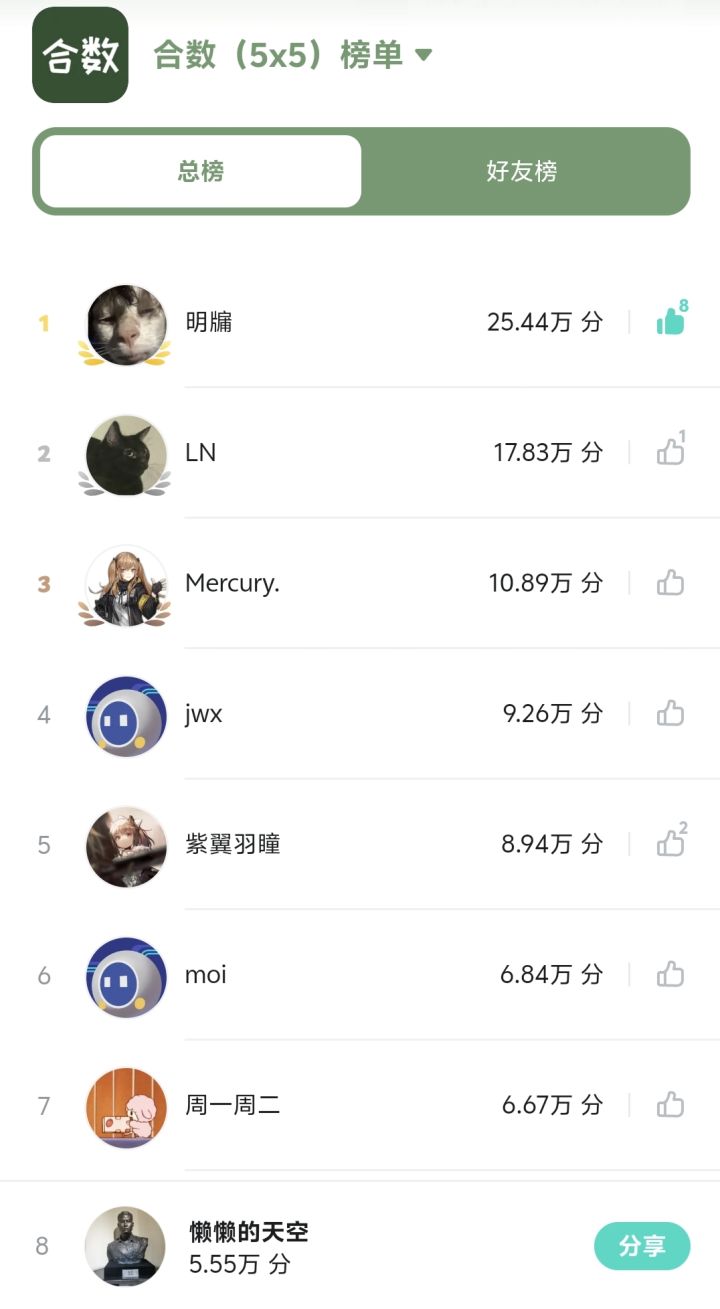Share my score with the 分享 button

point(642,1246)
